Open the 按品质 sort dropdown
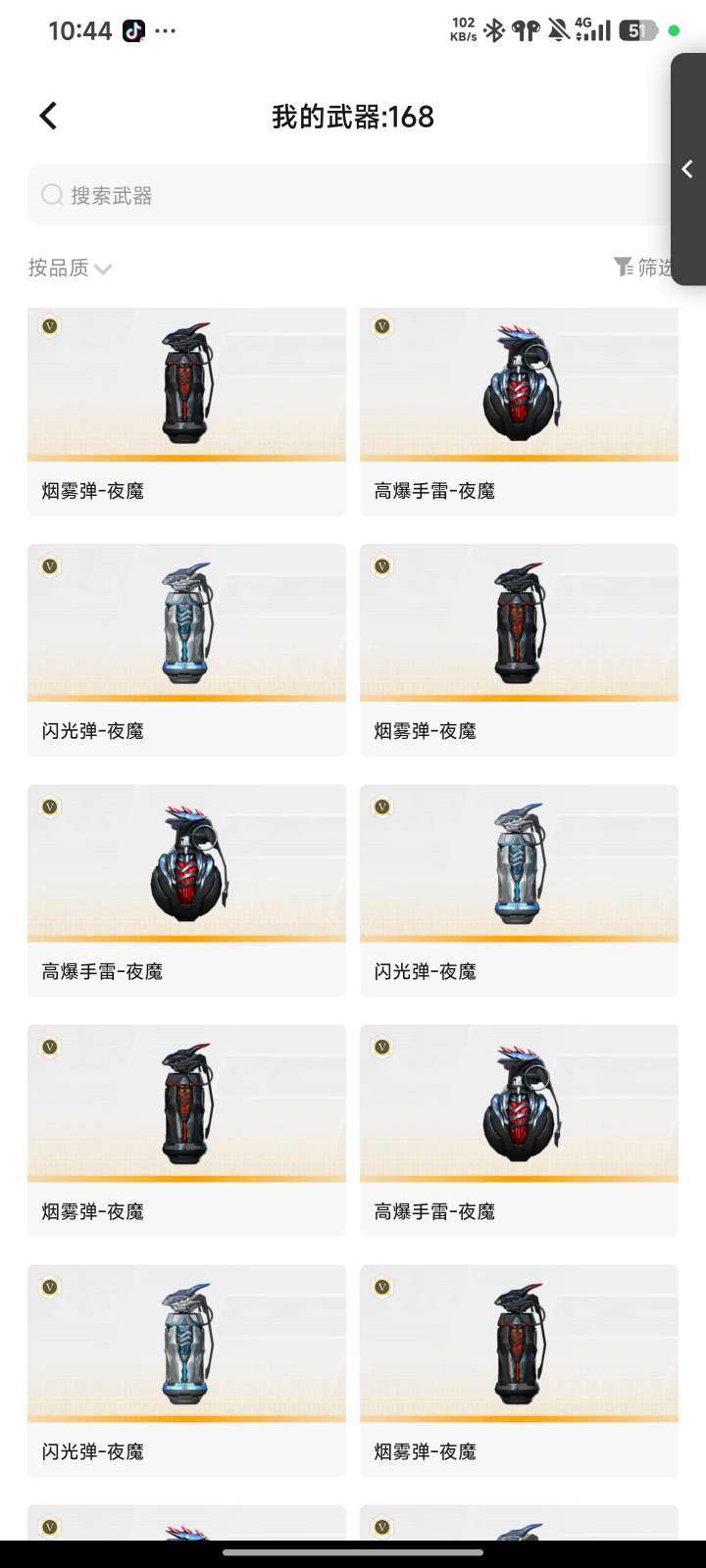Screen dimensions: 706x1568 (x=70, y=268)
